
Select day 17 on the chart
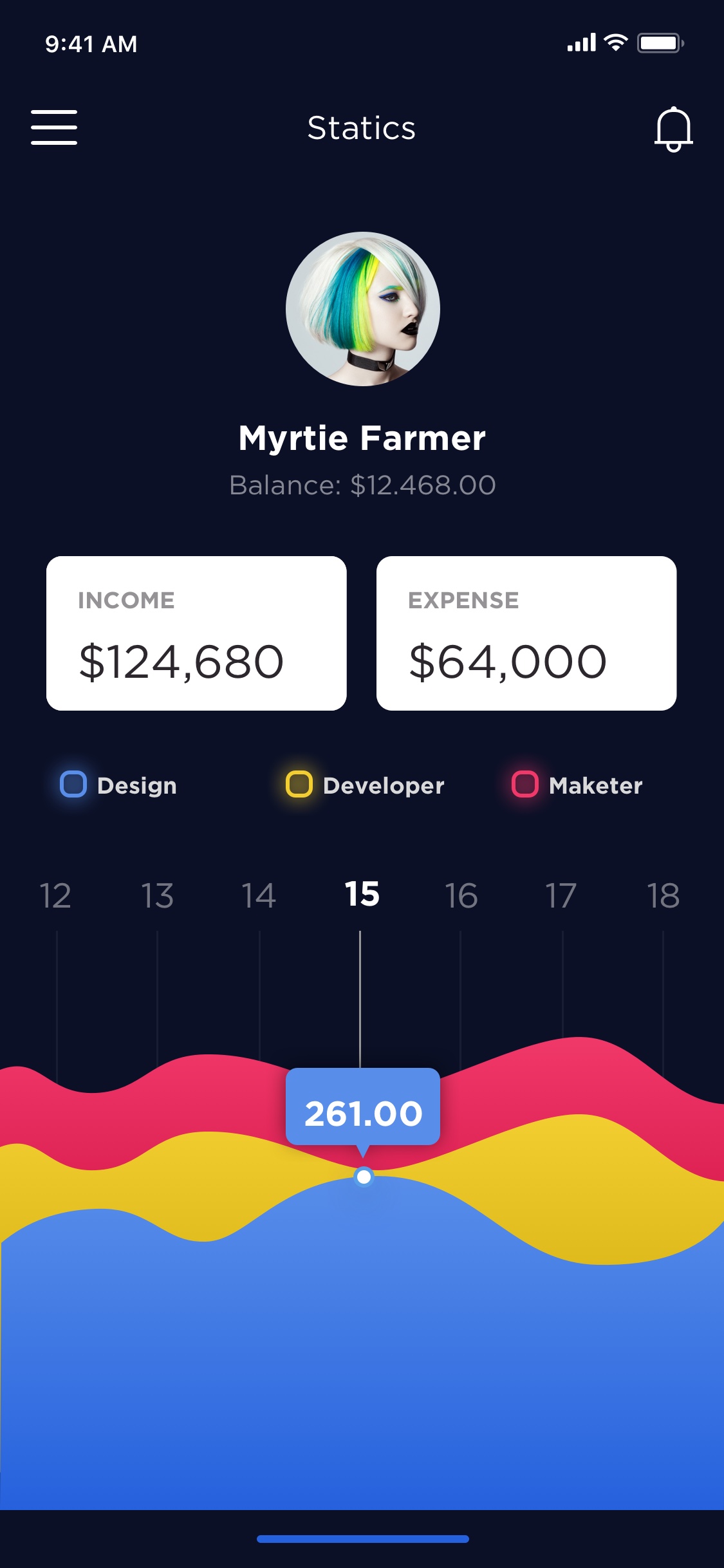tap(561, 895)
